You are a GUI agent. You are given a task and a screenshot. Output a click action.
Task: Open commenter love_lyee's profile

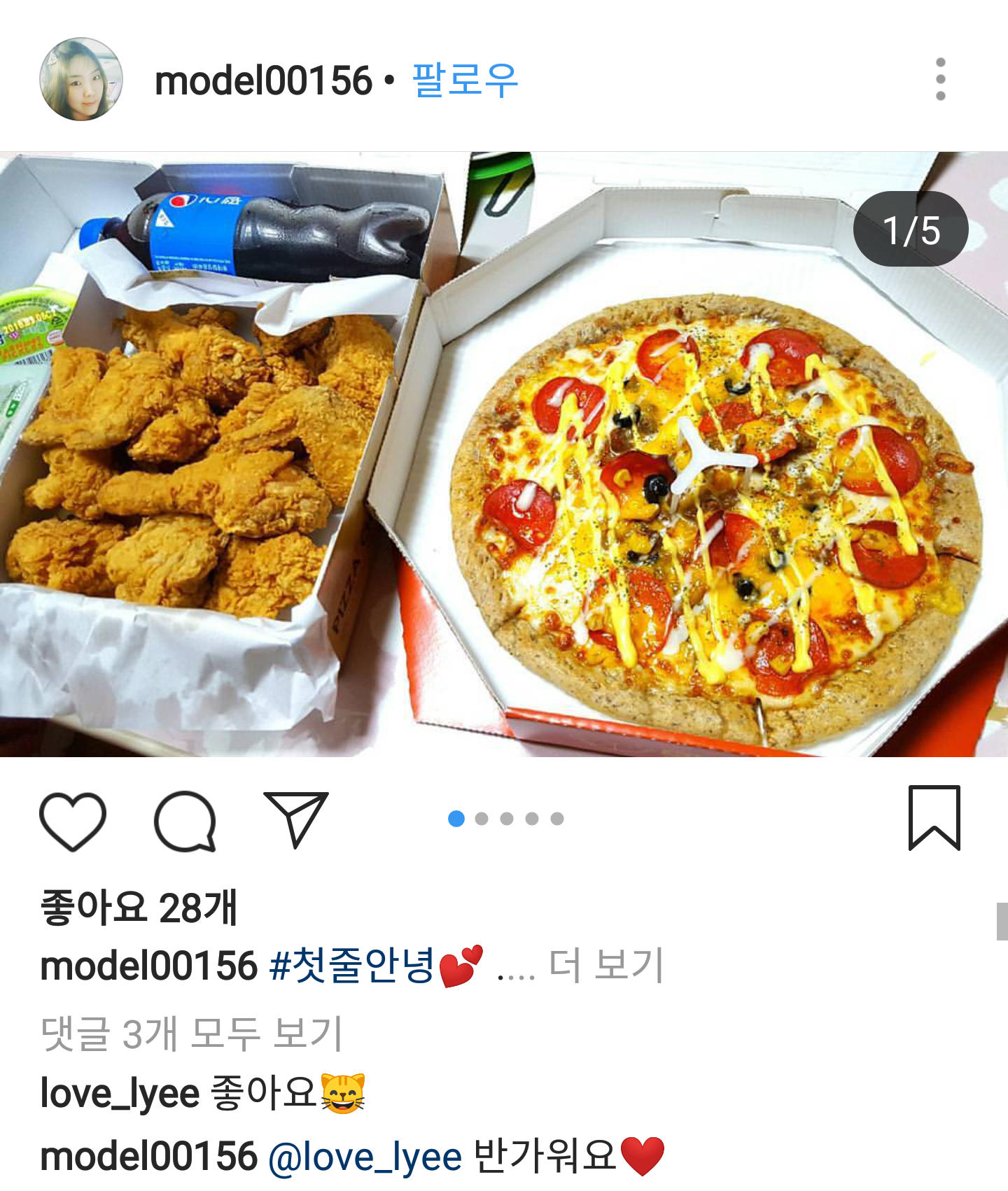120,1094
